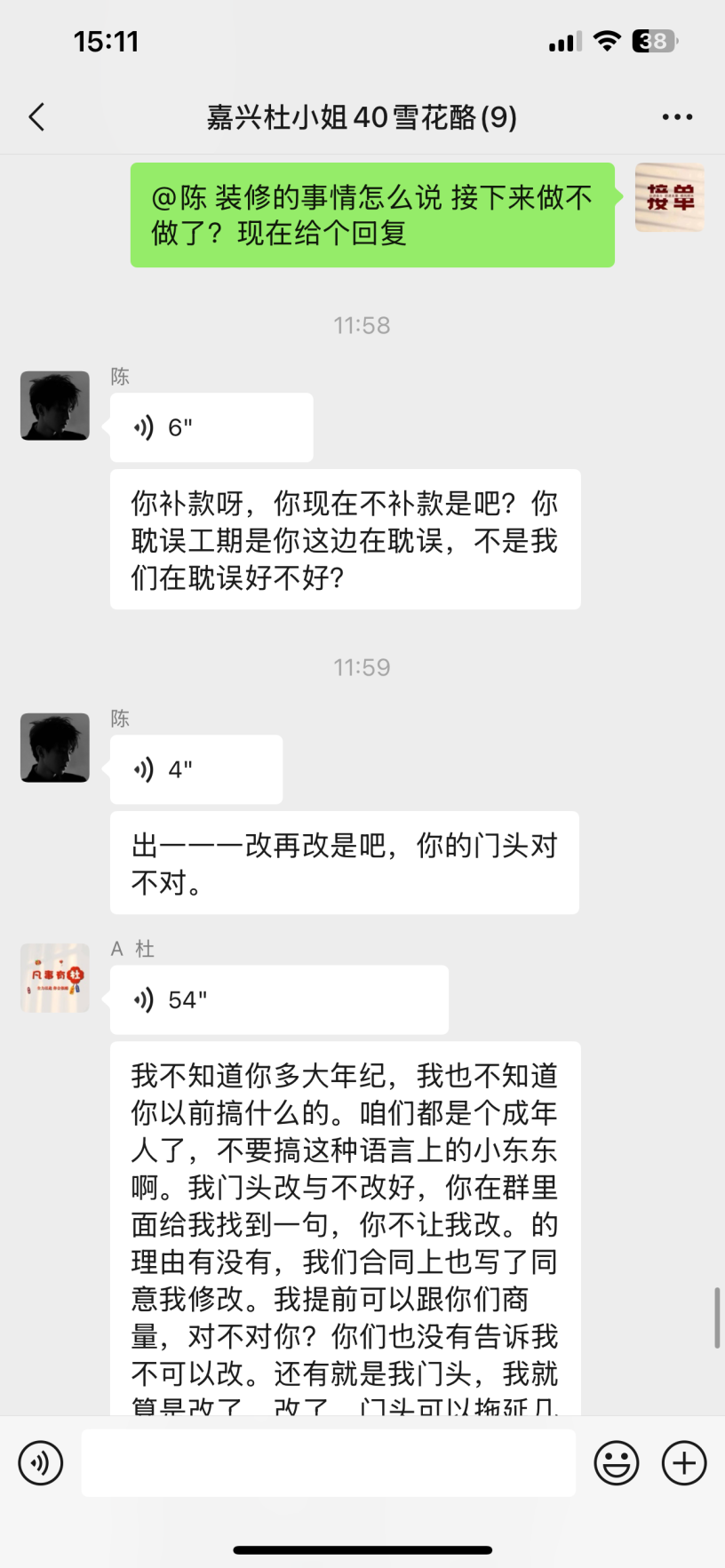
Task: Focus the message text field
Action: coord(328,1463)
